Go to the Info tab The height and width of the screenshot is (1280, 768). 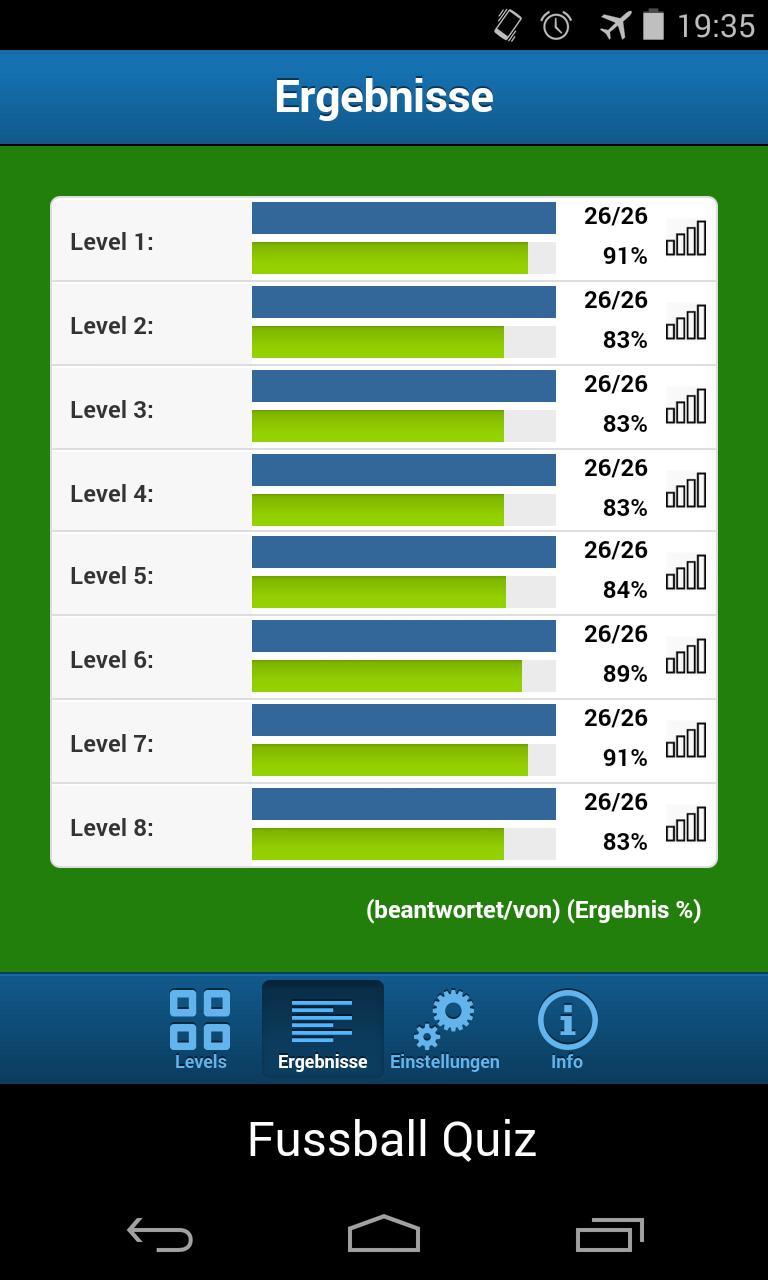(x=567, y=1030)
